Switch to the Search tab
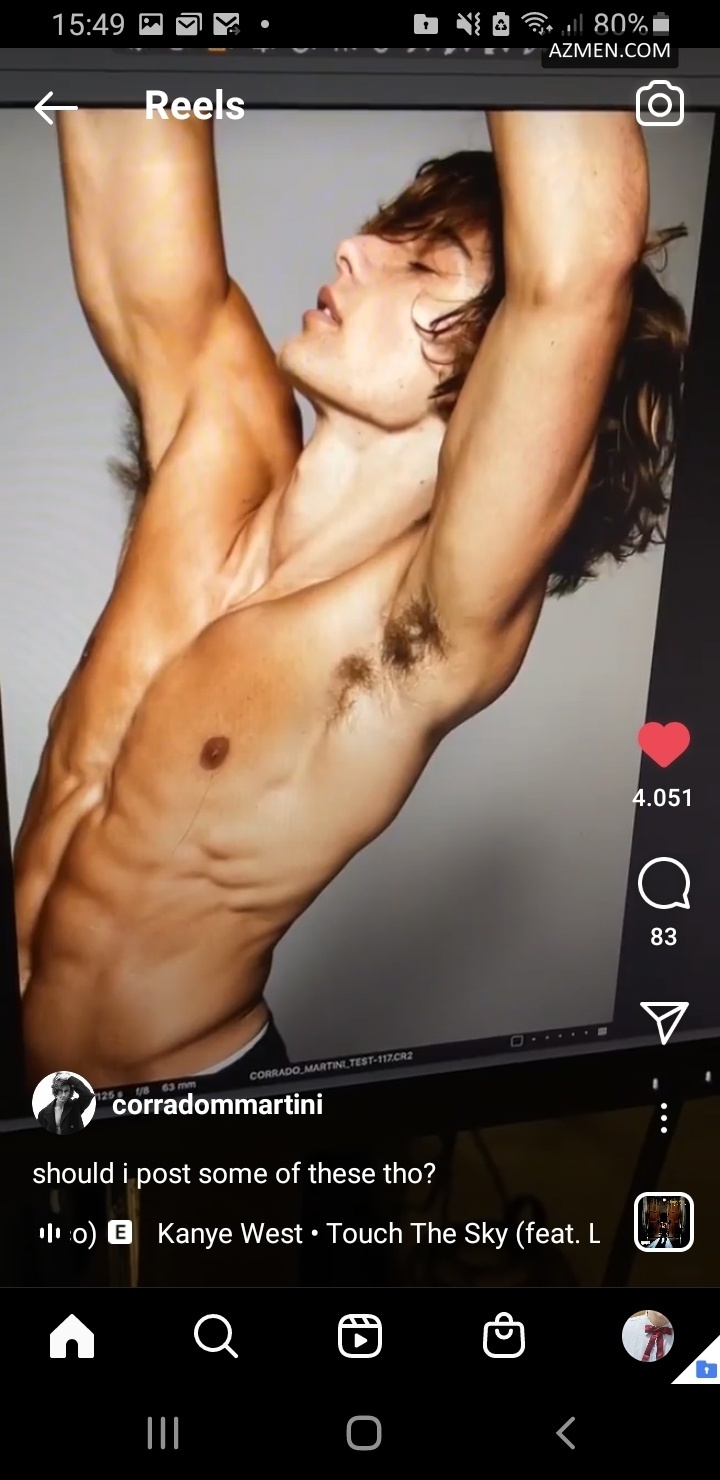 pyautogui.click(x=215, y=1335)
